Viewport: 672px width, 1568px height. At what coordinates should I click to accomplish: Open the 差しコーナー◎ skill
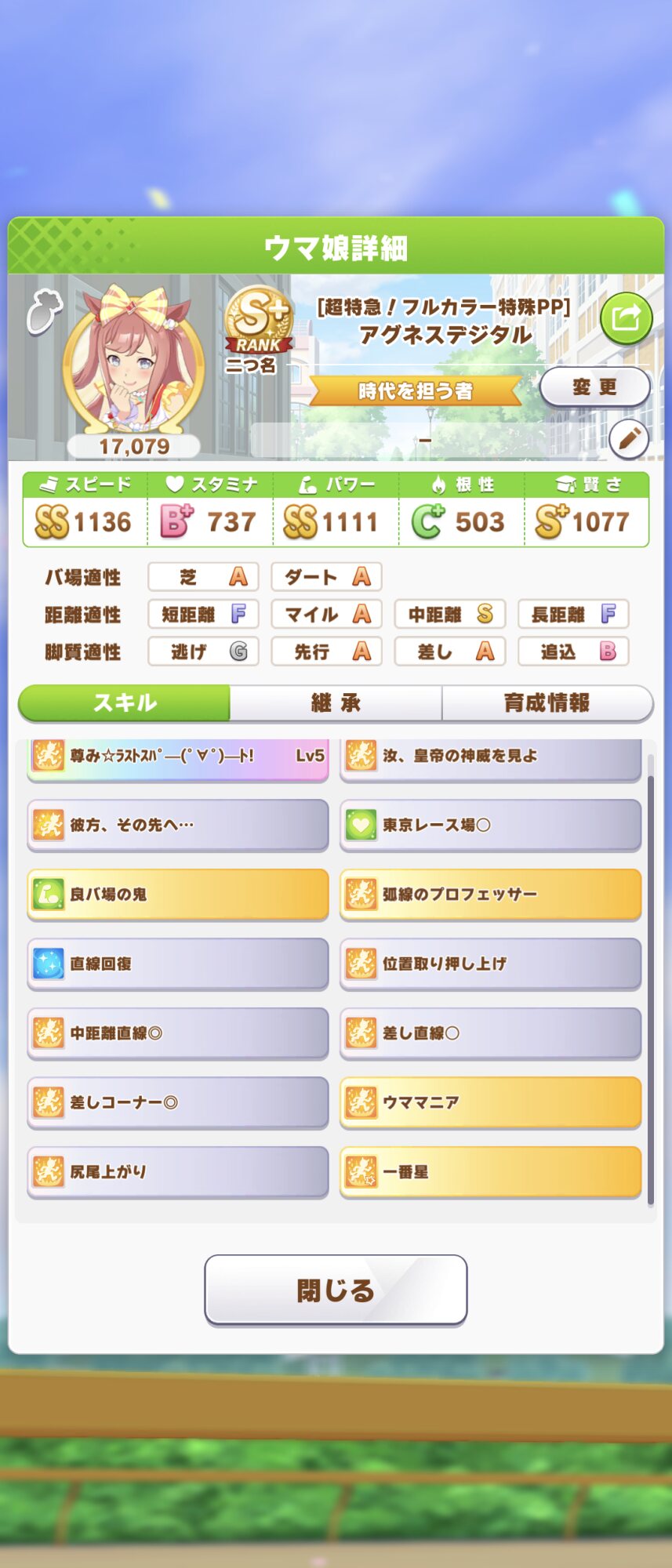tap(178, 1102)
